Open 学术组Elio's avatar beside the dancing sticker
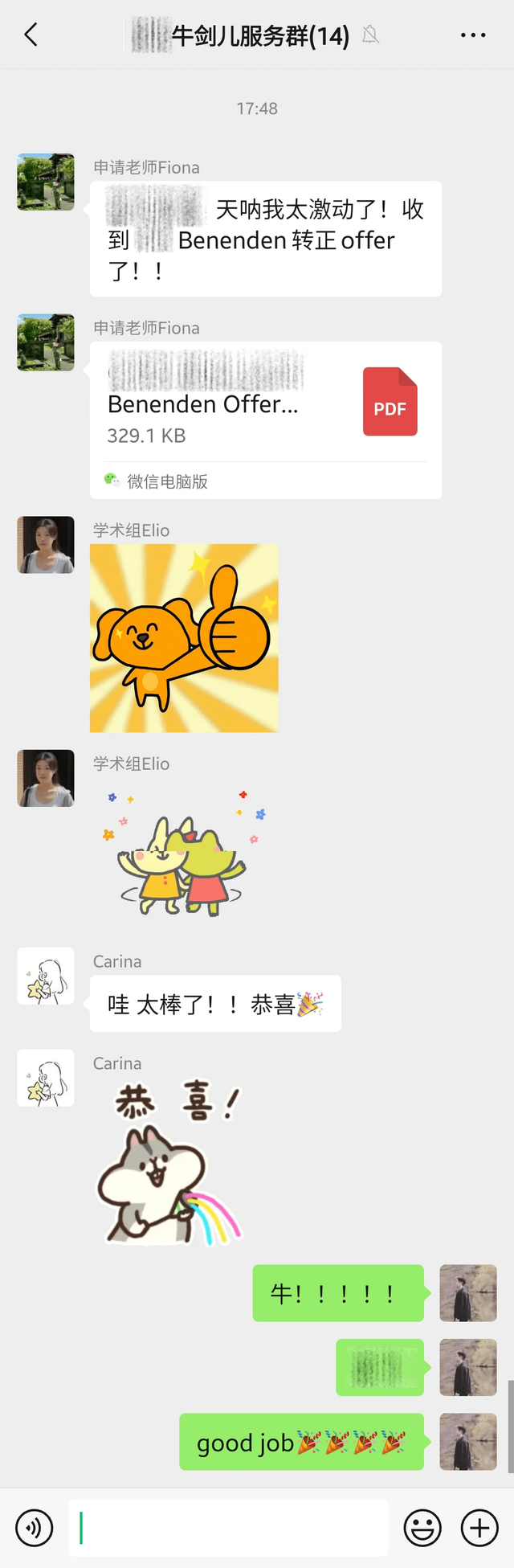The height and width of the screenshot is (1568, 514). 46,778
